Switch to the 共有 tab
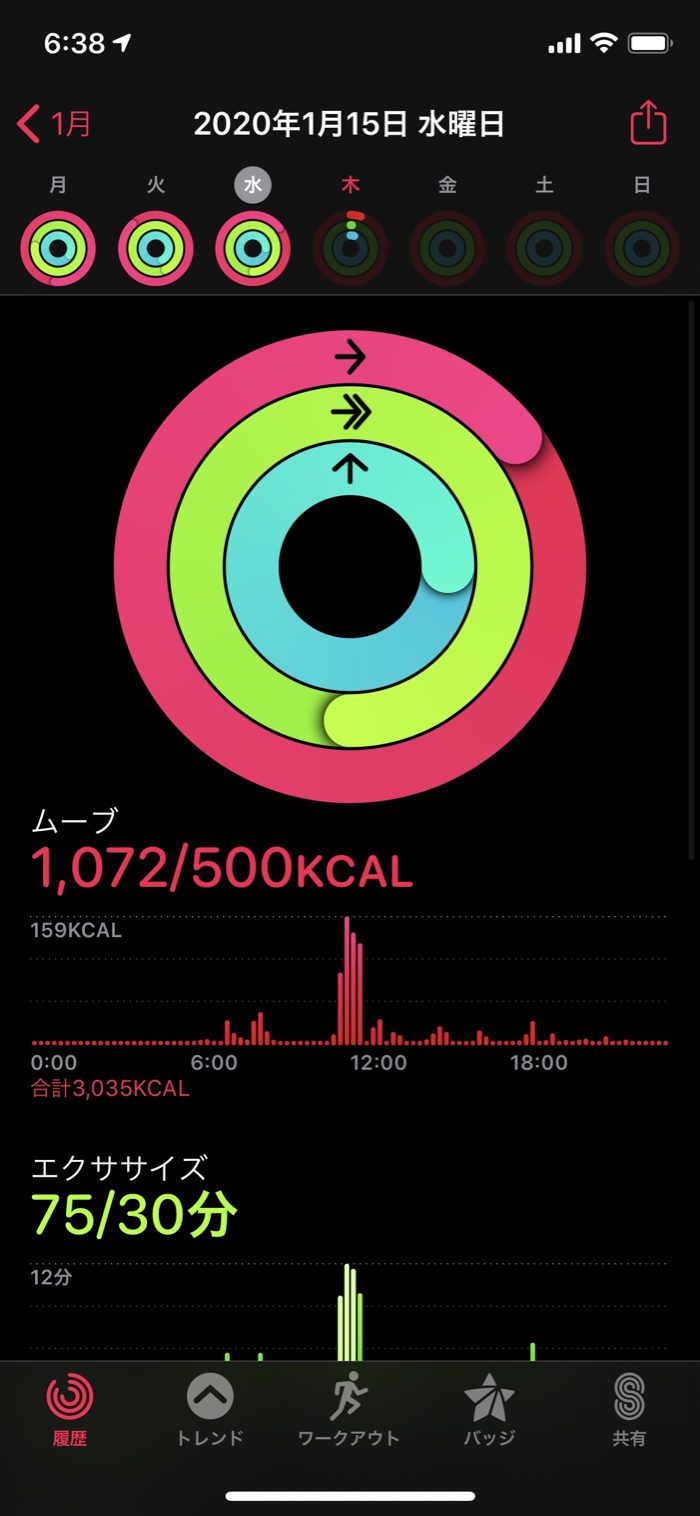Viewport: 700px width, 1516px height. coord(629,1410)
